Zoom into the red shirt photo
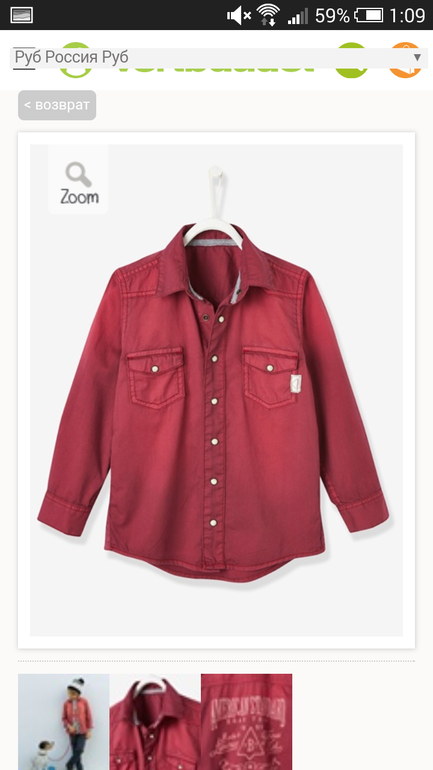 click(78, 179)
